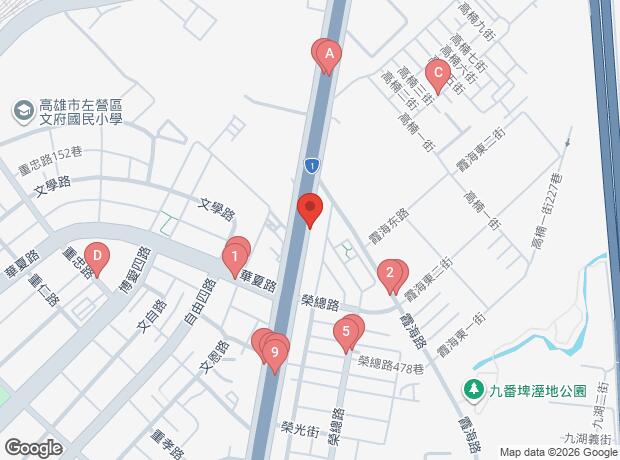620x460 pixels.
Task: Select map marker A
Action: click(329, 54)
